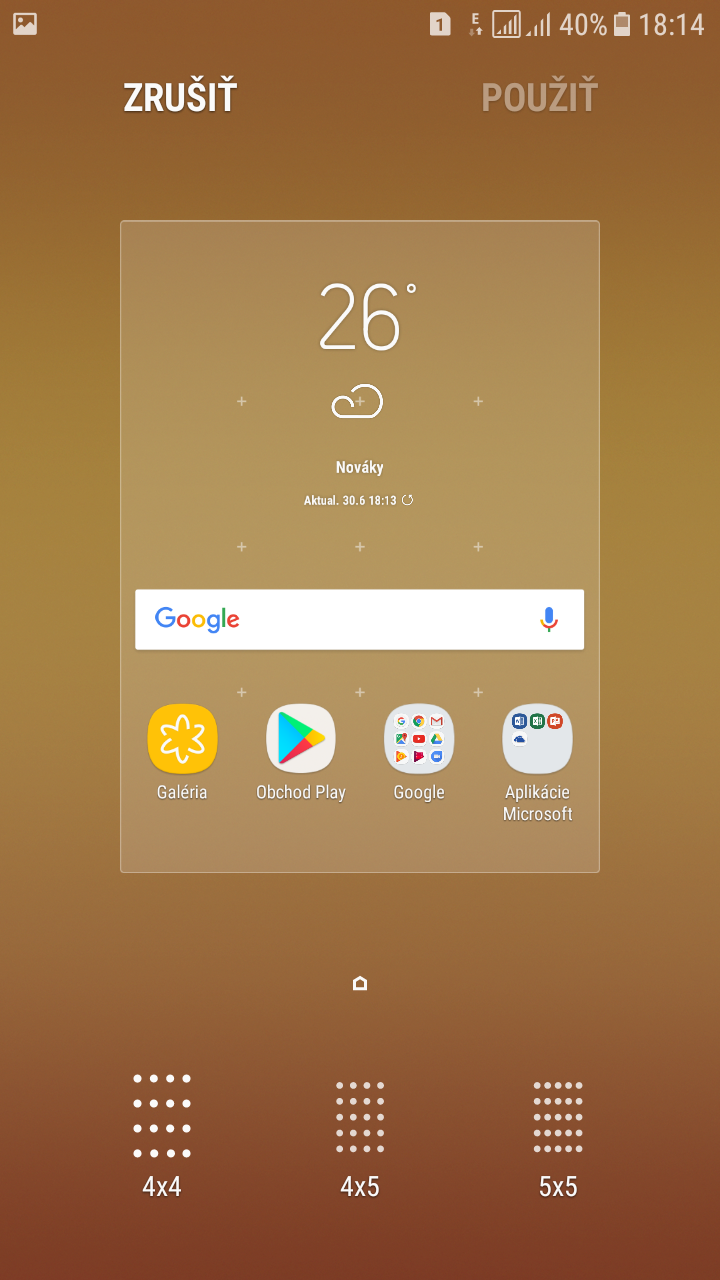Viewport: 720px width, 1280px height.
Task: Tap the home screen preview panel
Action: (x=360, y=546)
